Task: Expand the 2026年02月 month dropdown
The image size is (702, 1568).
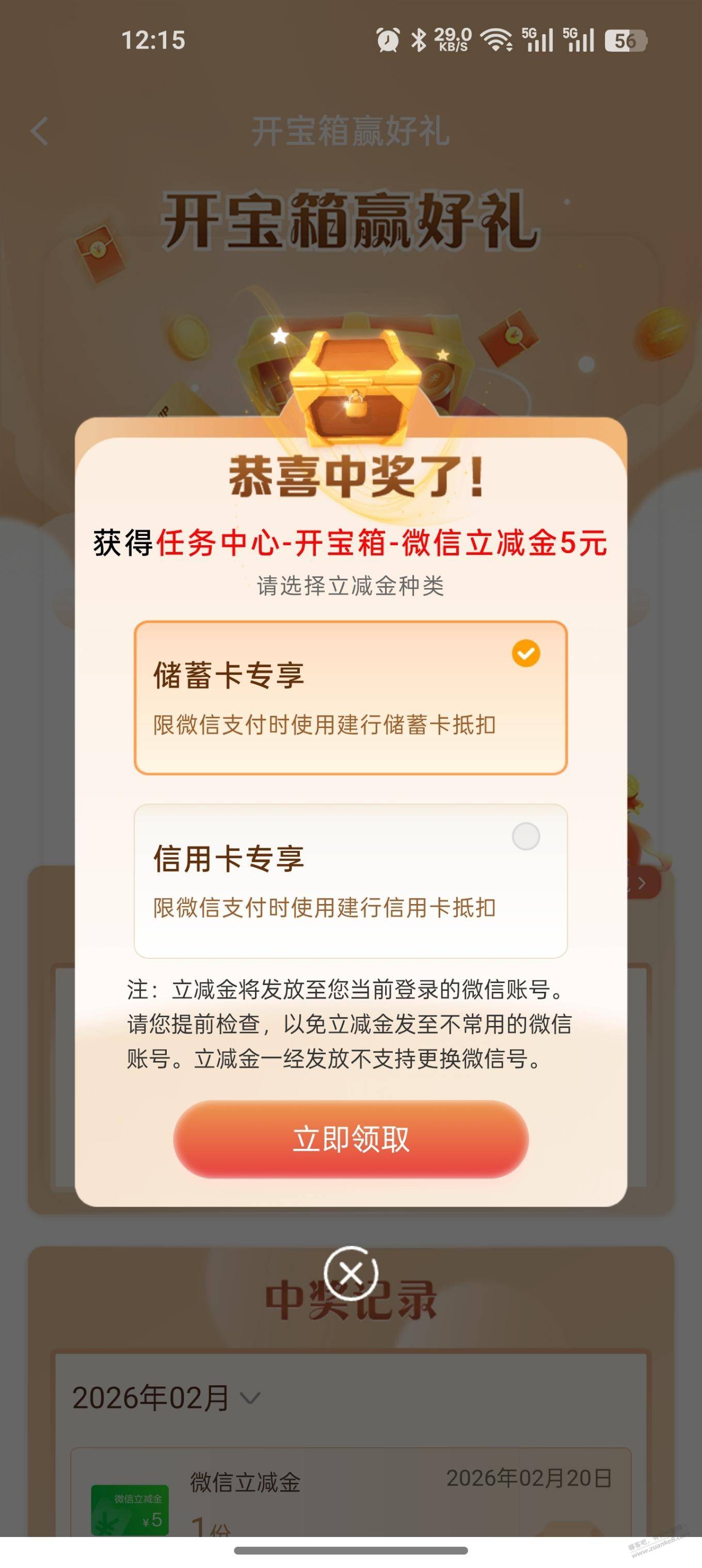Action: [x=166, y=1398]
